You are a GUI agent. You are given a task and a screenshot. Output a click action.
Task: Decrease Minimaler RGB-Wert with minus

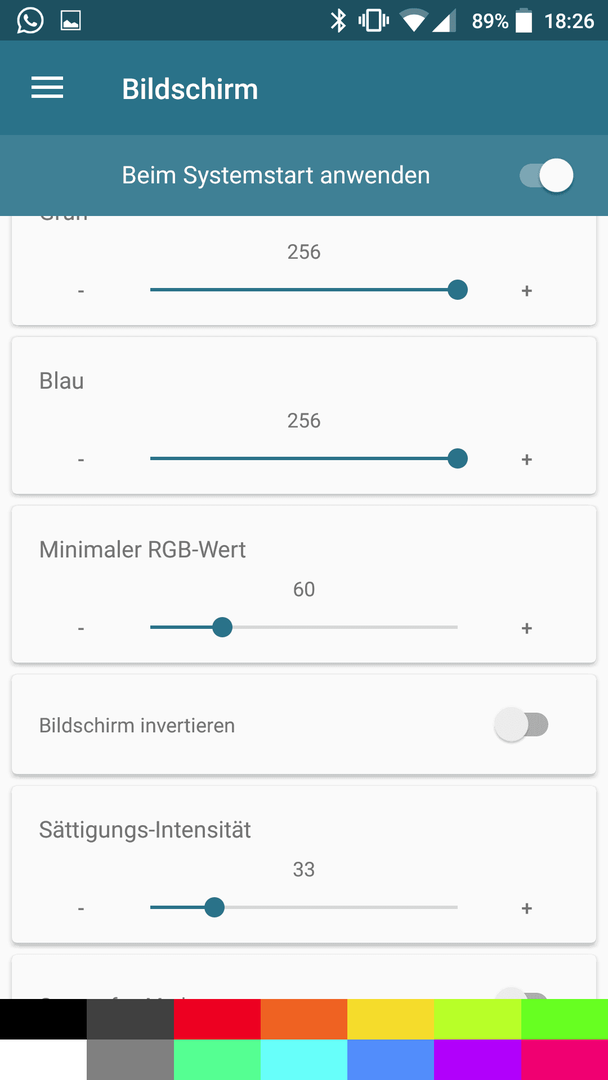[x=81, y=628]
